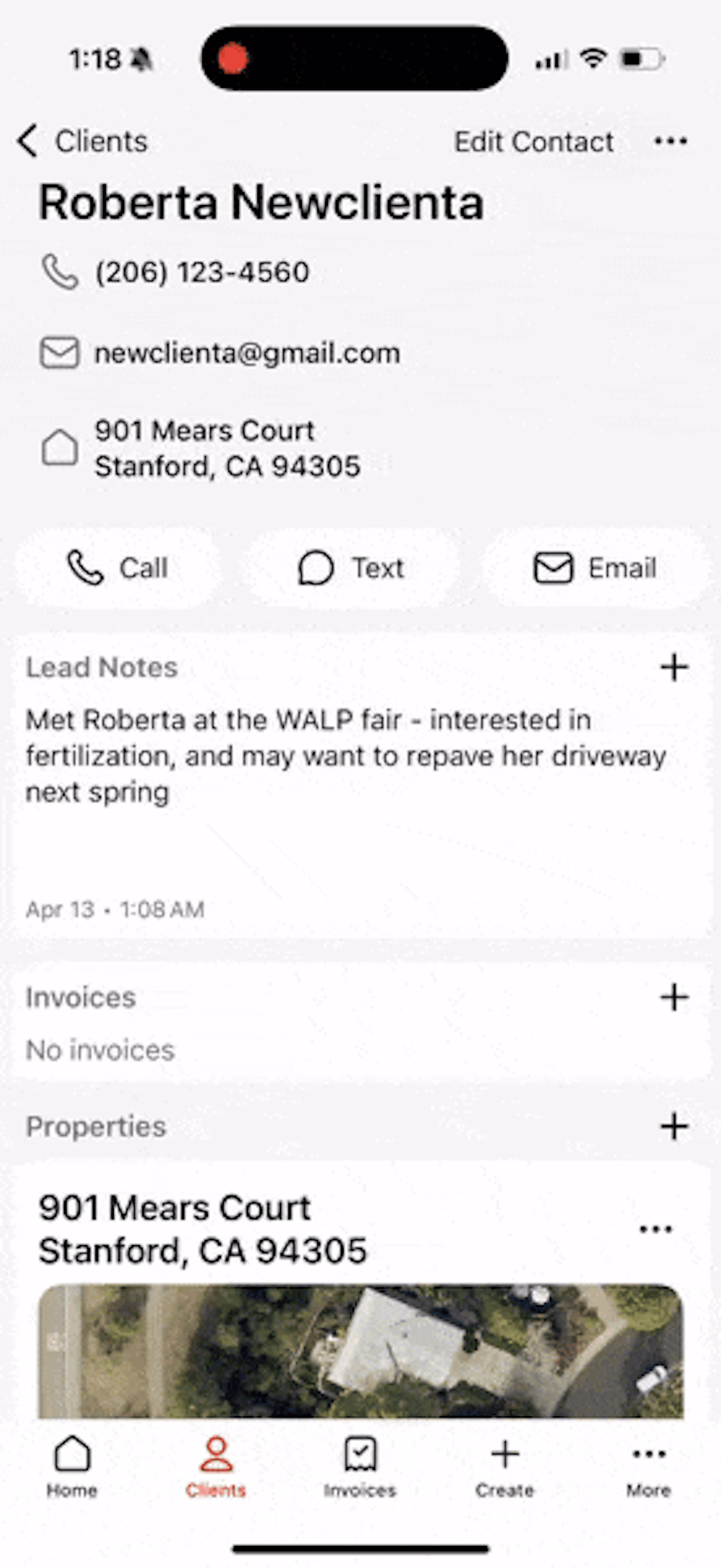Tap Edit Contact

[x=533, y=142]
